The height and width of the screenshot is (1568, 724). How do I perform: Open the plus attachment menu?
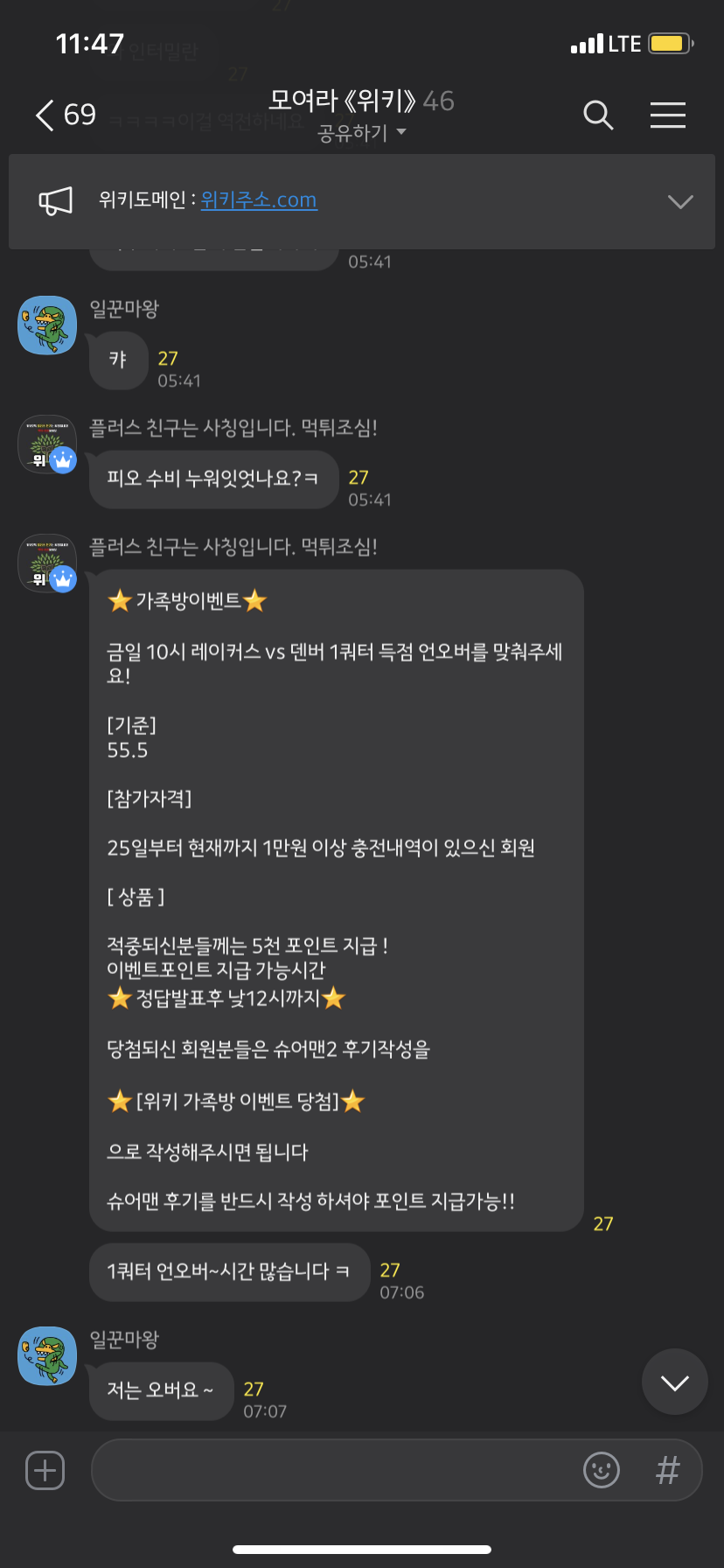[x=45, y=1470]
